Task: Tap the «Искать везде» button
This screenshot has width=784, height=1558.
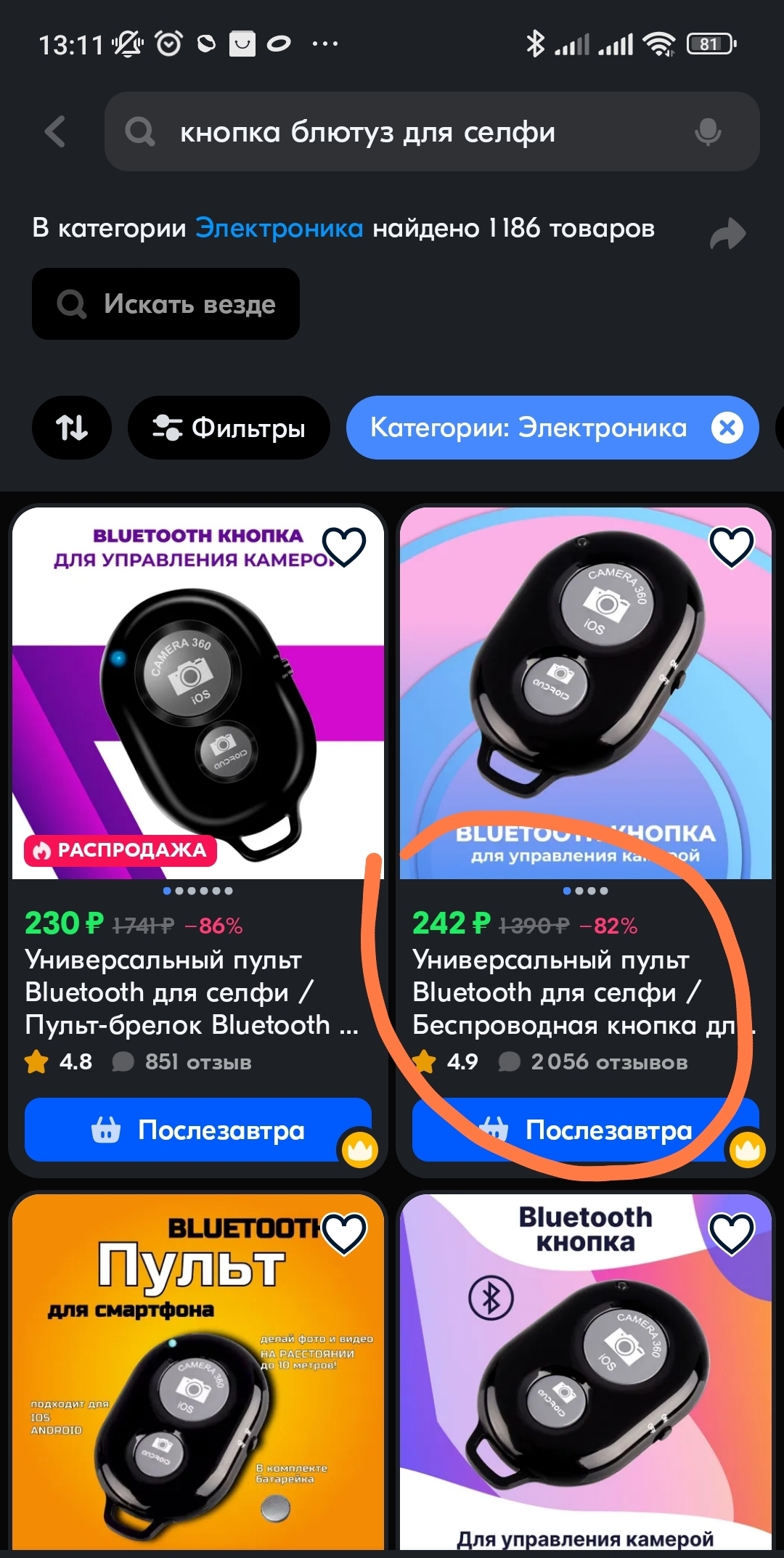Action: pyautogui.click(x=166, y=304)
